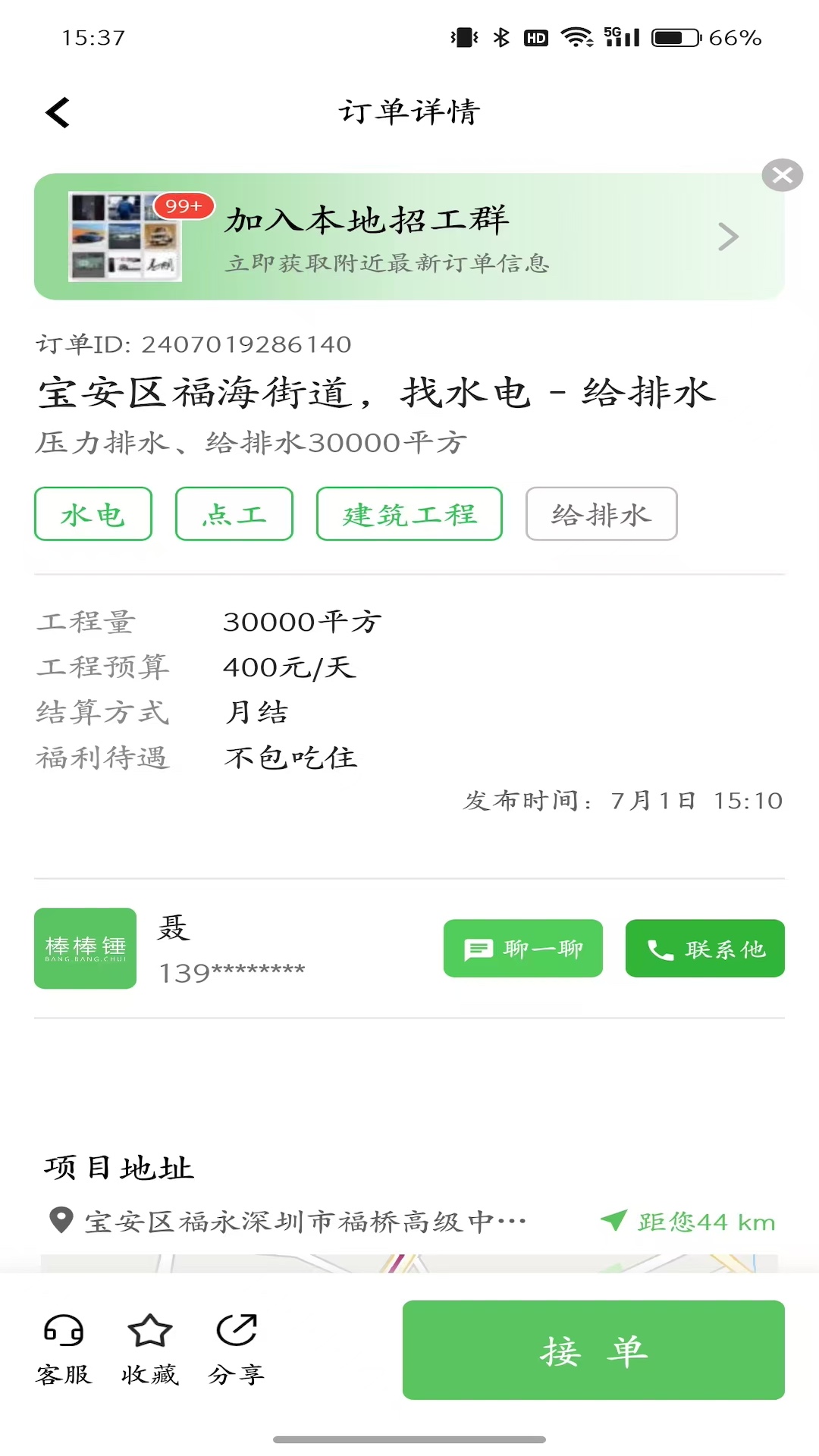Tap the phone icon on 联系他 button
Viewport: 819px width, 1456px height.
pyautogui.click(x=658, y=948)
